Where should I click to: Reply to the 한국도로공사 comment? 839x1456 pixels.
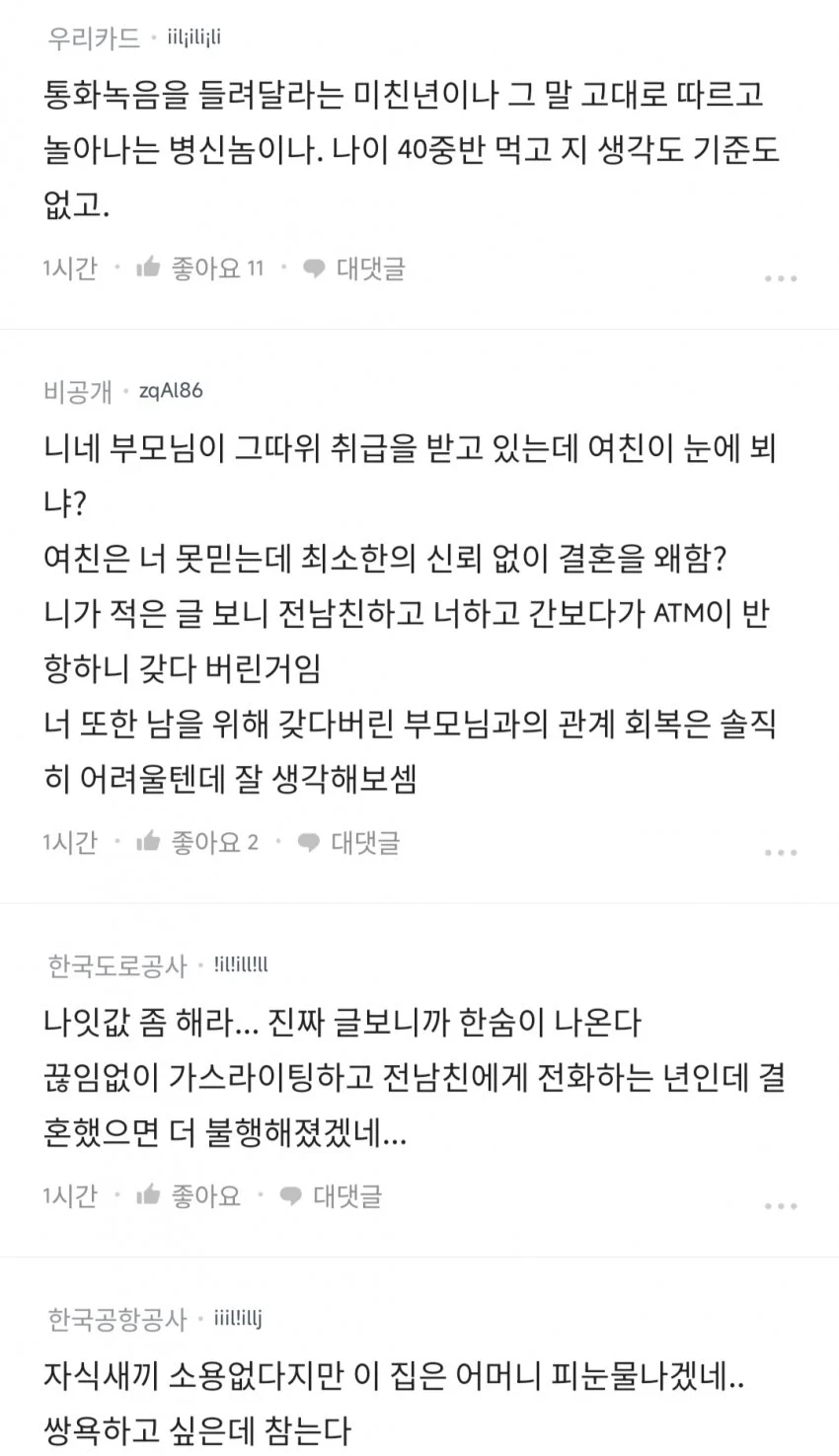point(331,1195)
